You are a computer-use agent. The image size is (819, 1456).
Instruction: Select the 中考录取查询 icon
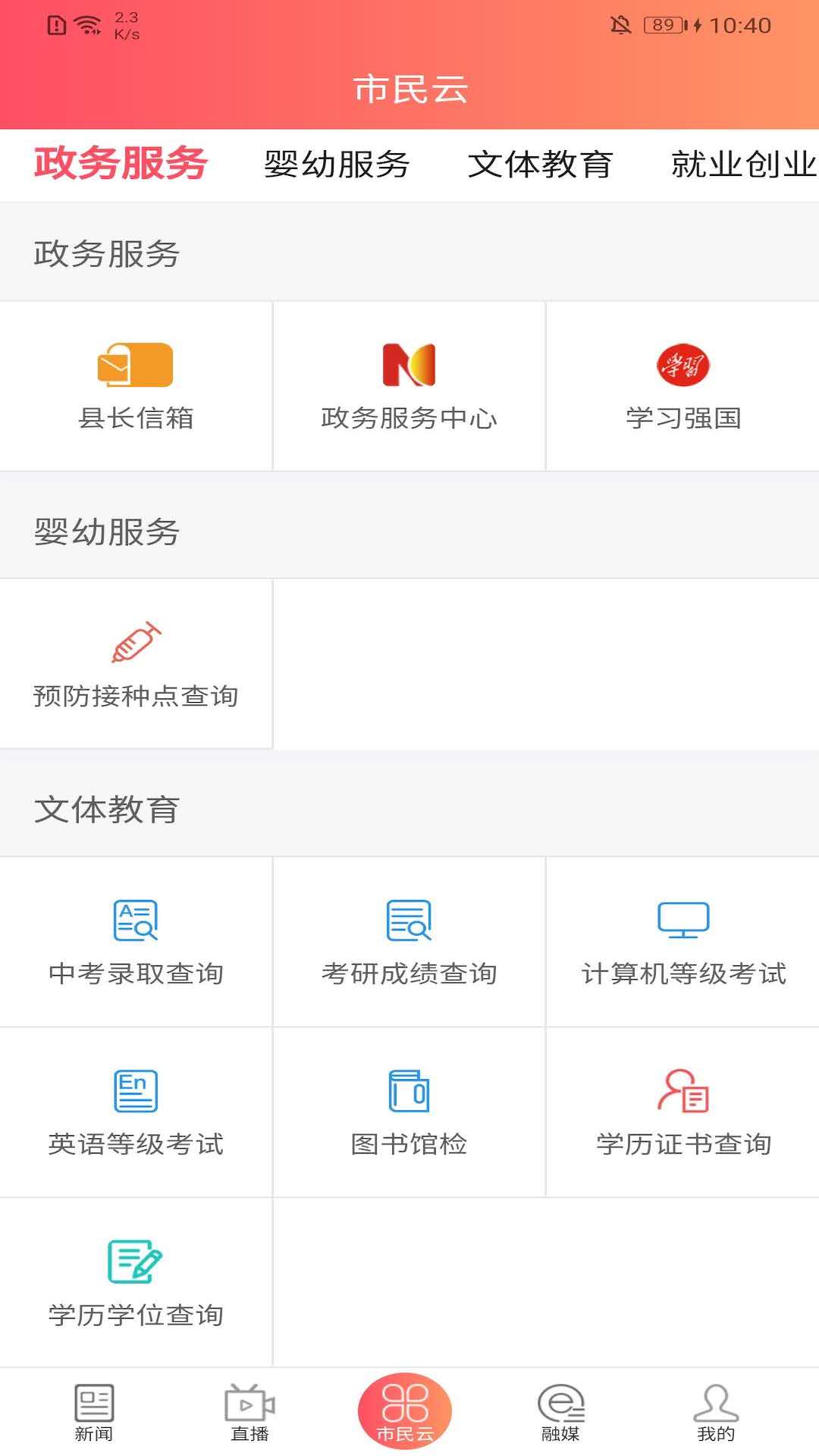[x=136, y=940]
